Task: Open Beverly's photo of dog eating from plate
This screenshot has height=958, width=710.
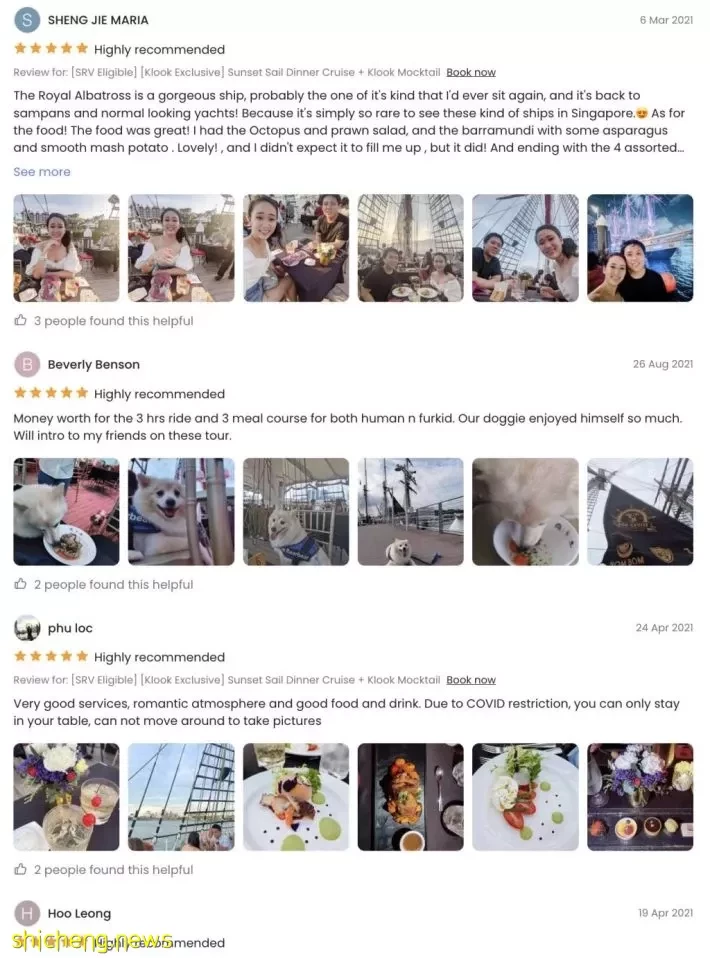Action: (66, 512)
